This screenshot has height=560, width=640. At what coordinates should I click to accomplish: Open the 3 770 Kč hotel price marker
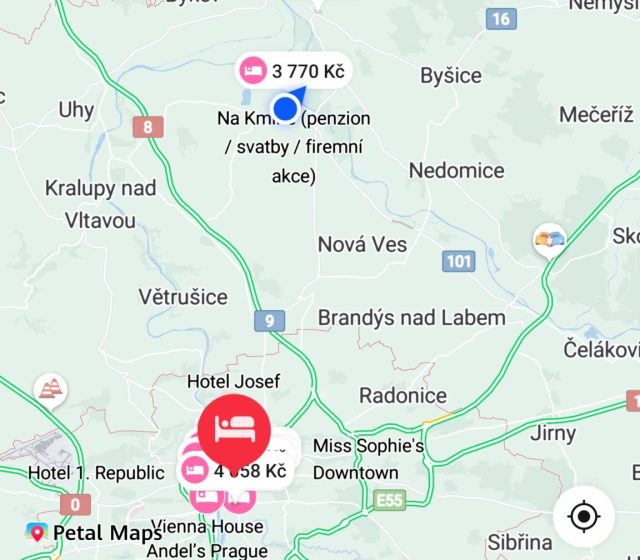coord(294,70)
